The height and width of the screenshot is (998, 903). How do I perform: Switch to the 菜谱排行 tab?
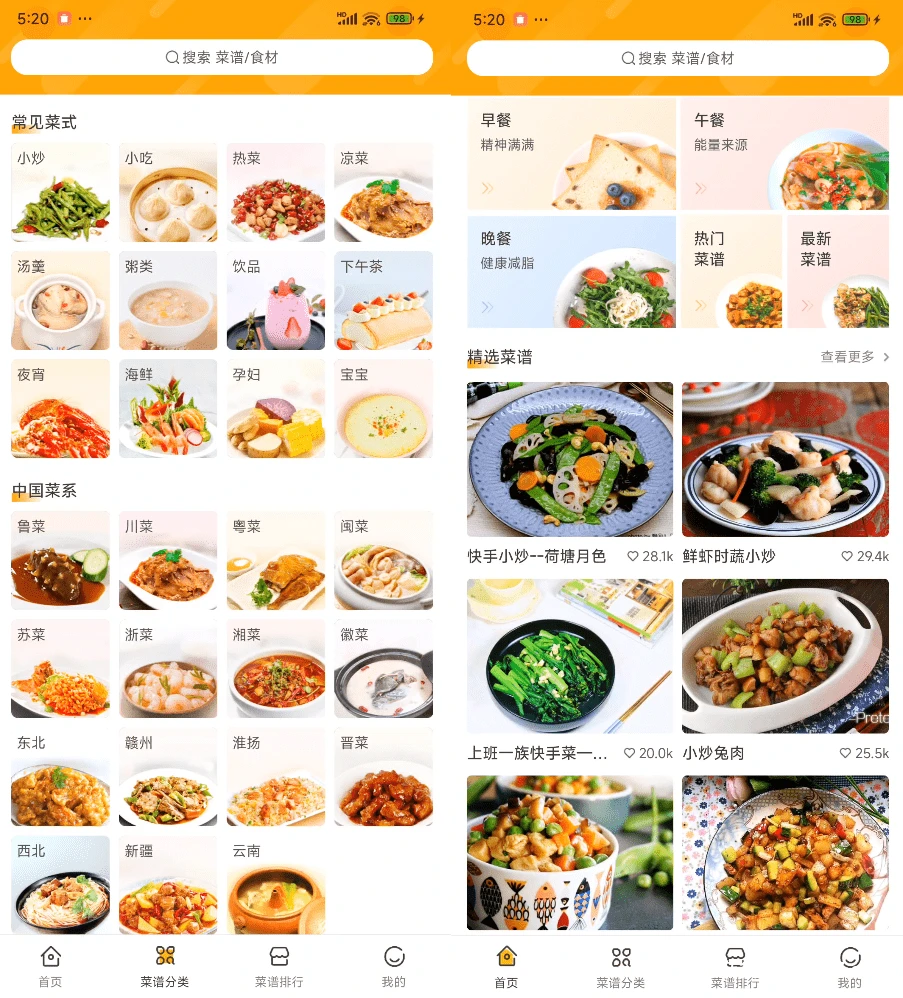pyautogui.click(x=734, y=957)
